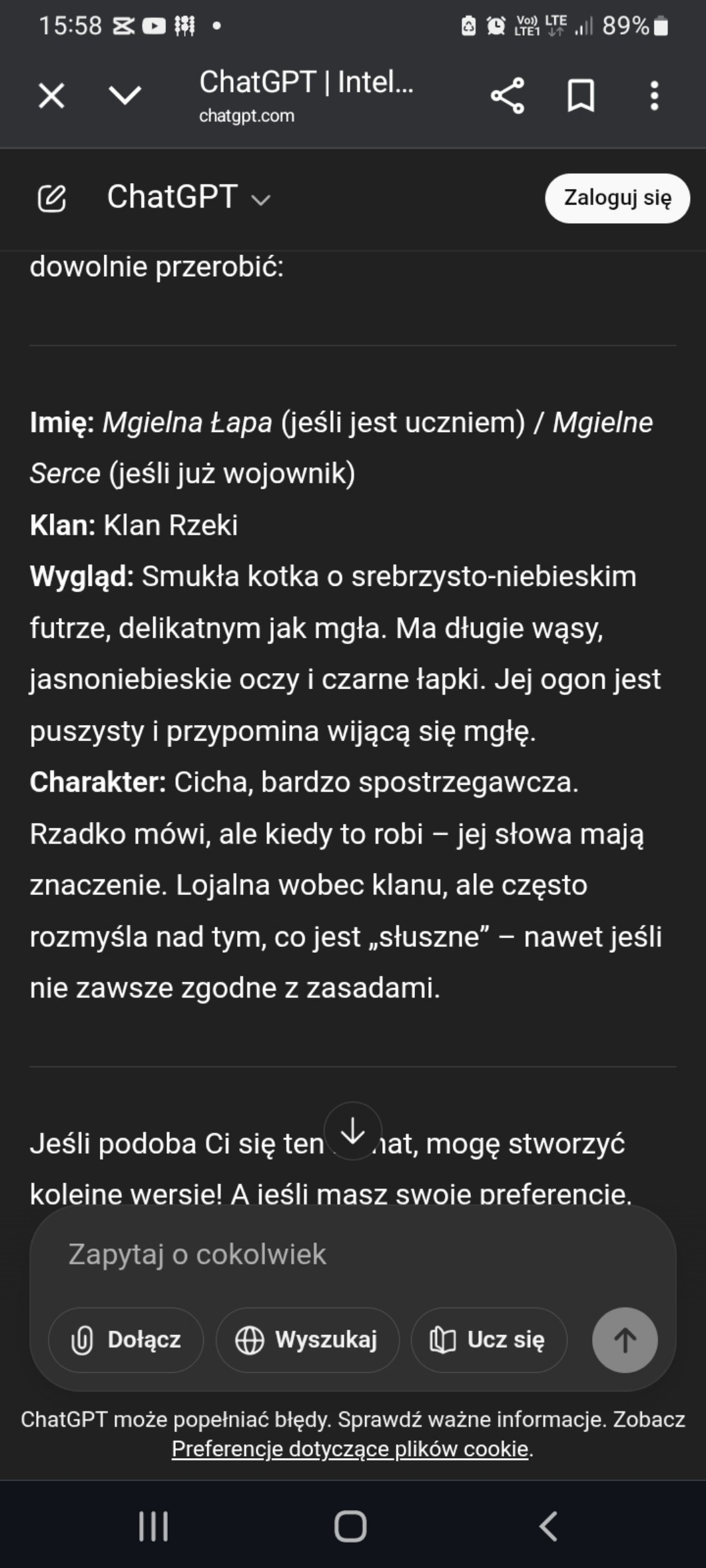
Task: Open the browser overflow menu
Action: coord(655,96)
